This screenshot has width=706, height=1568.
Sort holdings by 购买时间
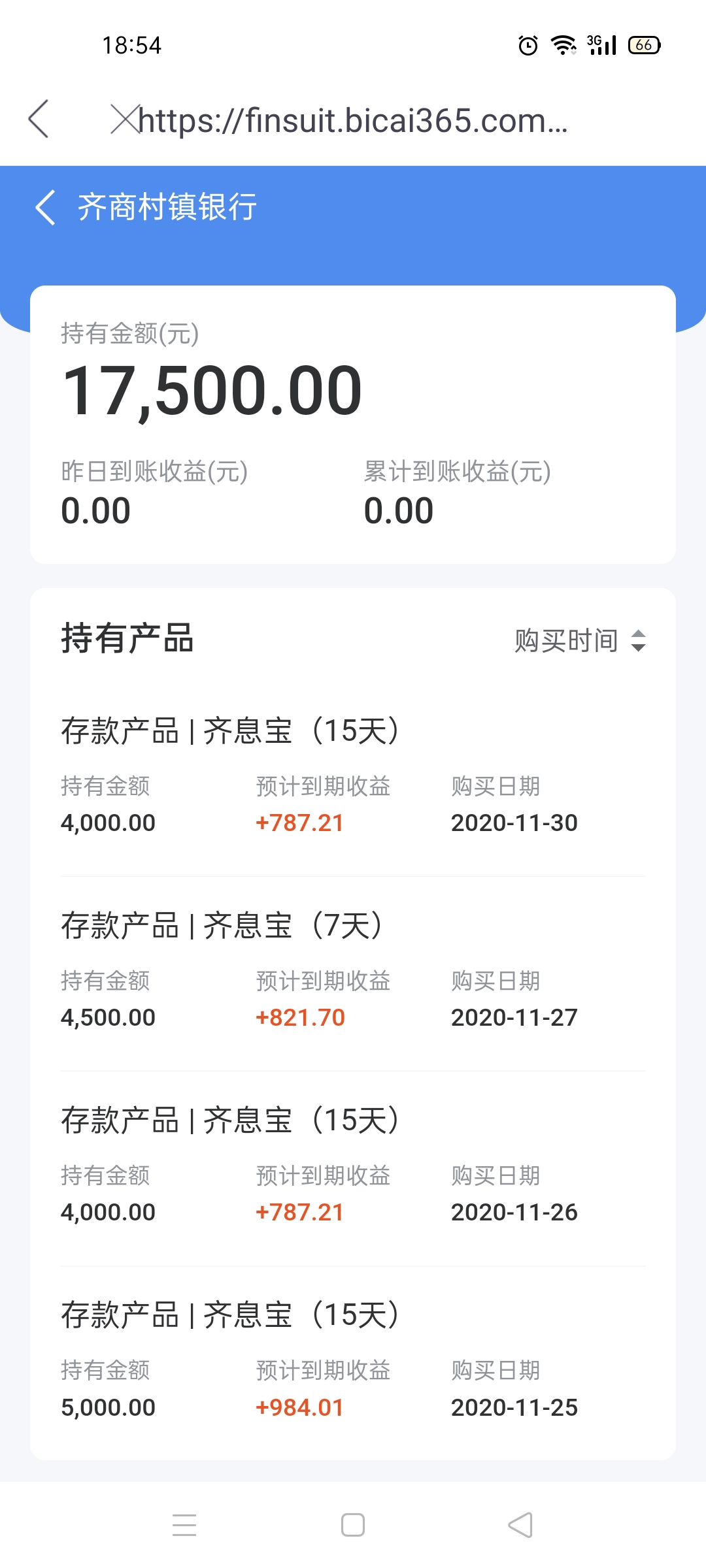(580, 640)
